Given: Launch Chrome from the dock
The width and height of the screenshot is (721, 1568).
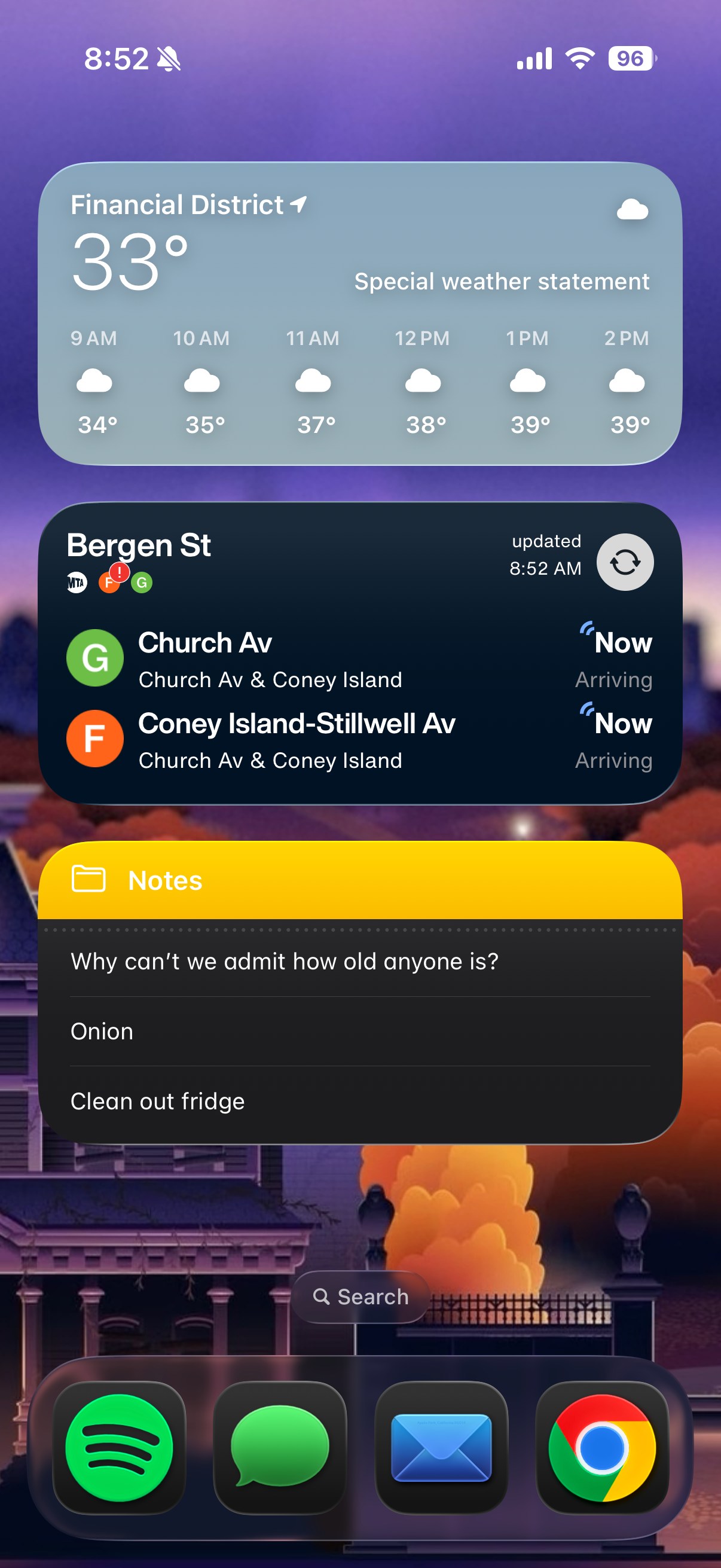Looking at the screenshot, I should (602, 1447).
